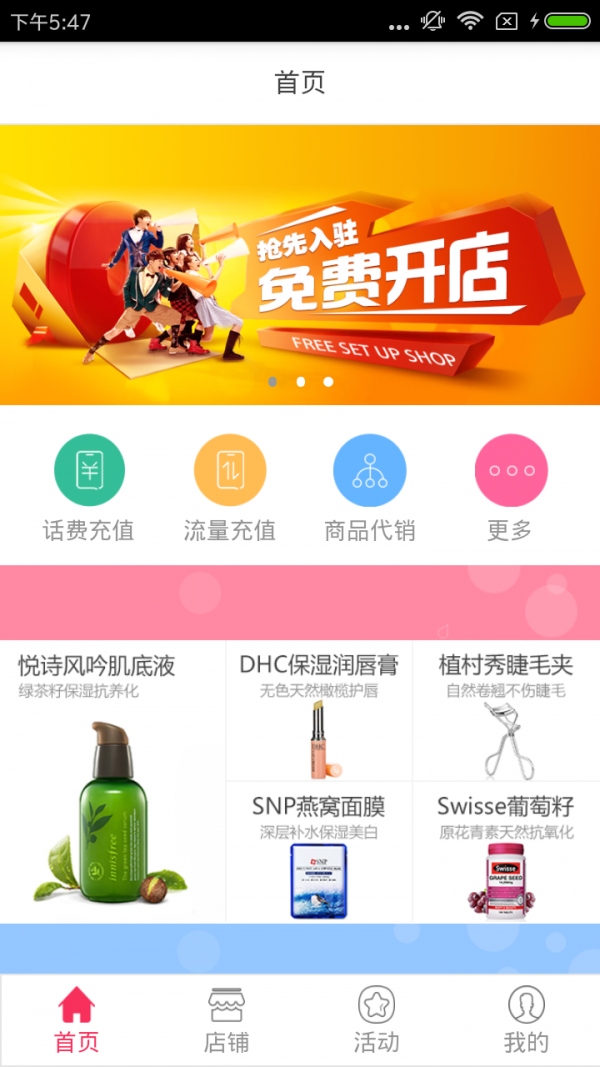Switch to the 店铺 tab
The image size is (600, 1067).
[226, 1020]
